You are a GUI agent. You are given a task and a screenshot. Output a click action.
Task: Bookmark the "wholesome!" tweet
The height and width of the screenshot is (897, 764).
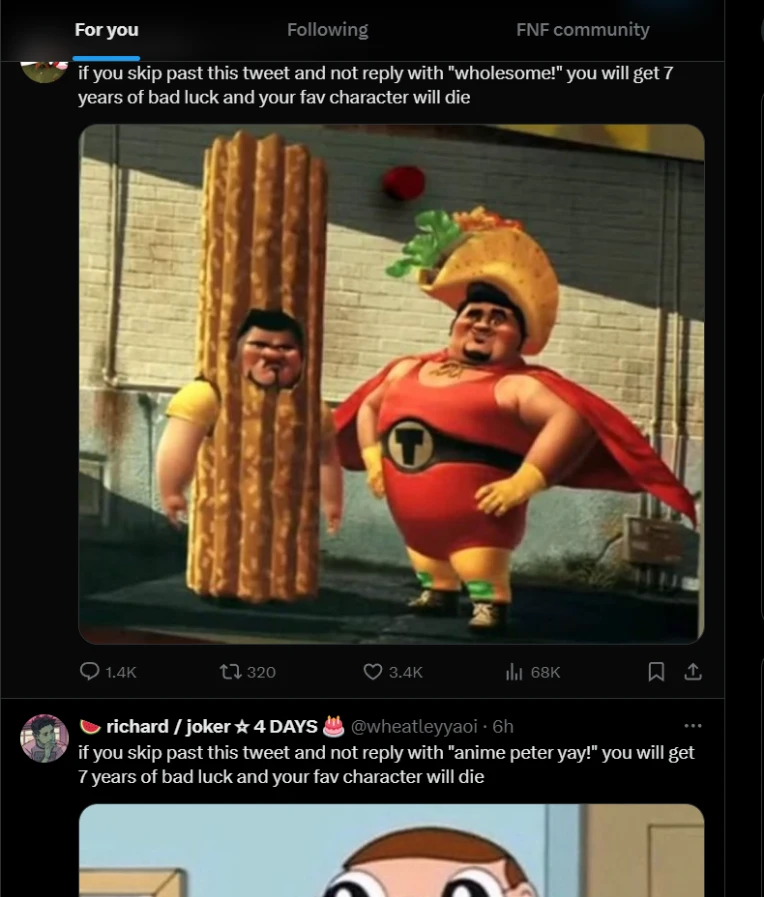(656, 672)
